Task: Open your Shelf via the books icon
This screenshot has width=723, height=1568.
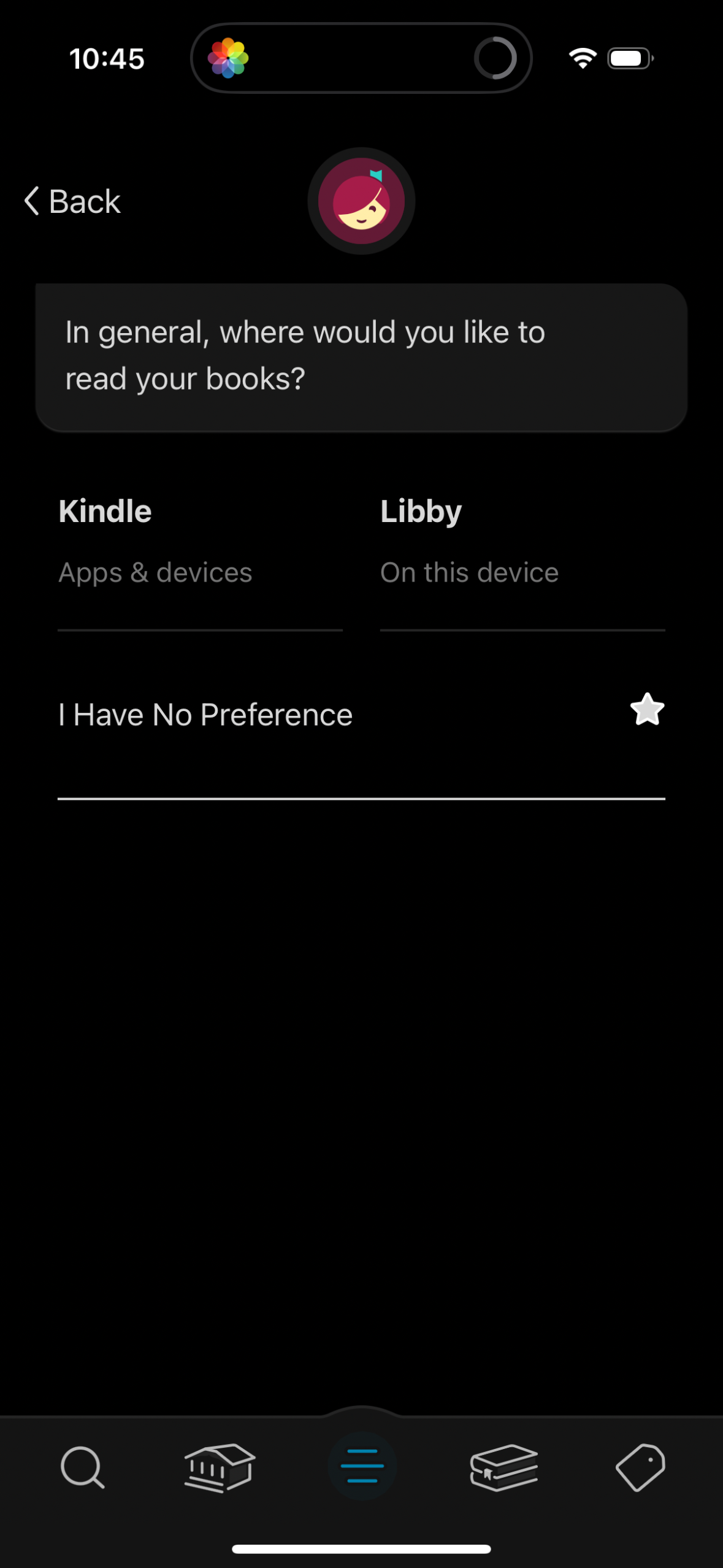Action: (503, 1468)
